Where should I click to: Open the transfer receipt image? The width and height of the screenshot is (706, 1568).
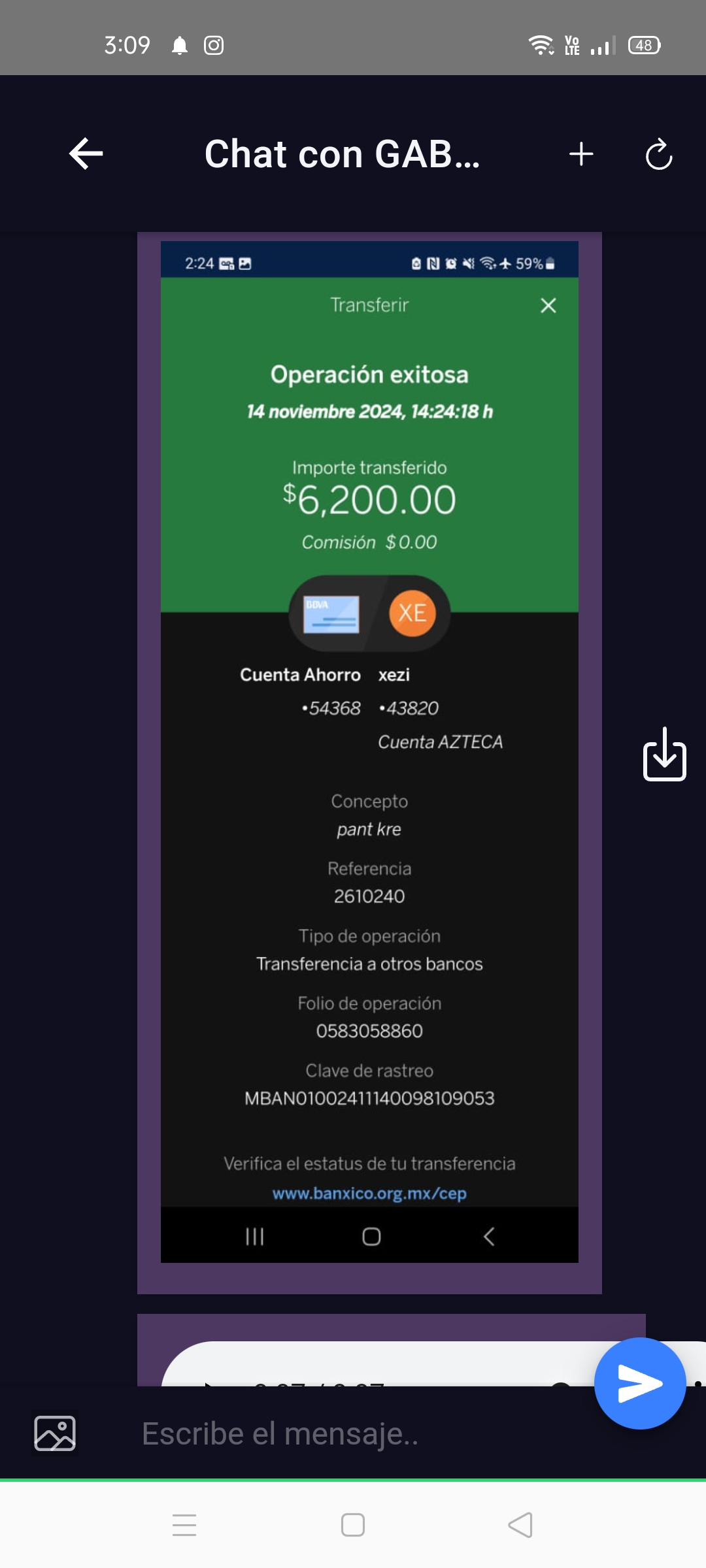pyautogui.click(x=369, y=751)
